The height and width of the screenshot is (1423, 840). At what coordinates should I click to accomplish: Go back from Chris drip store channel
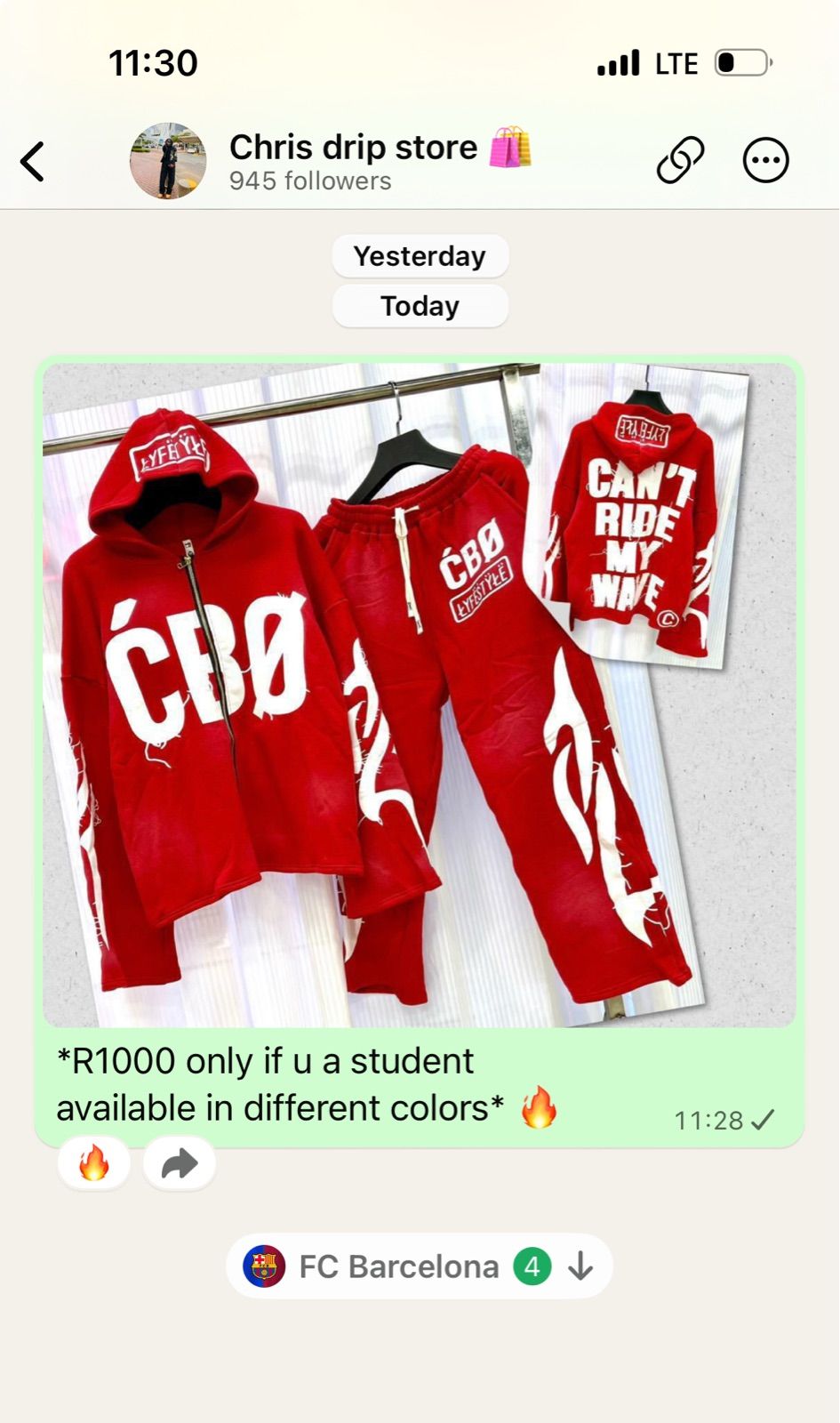[x=33, y=162]
